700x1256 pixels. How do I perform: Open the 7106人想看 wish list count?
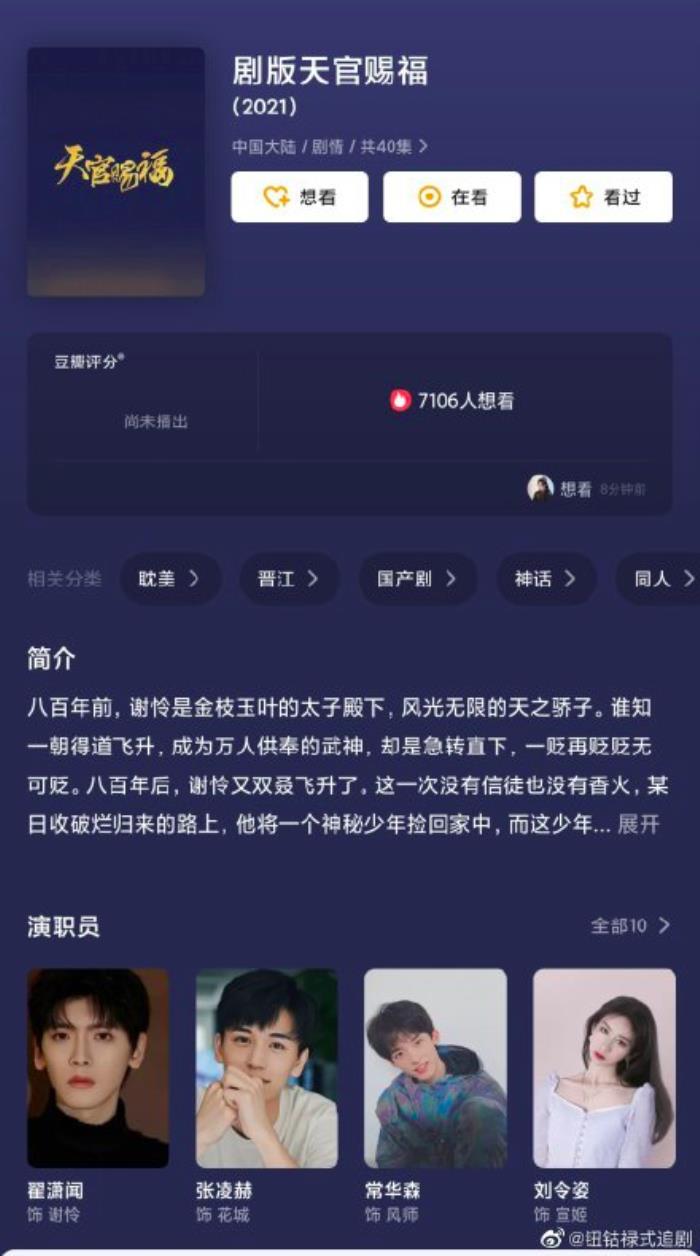452,401
